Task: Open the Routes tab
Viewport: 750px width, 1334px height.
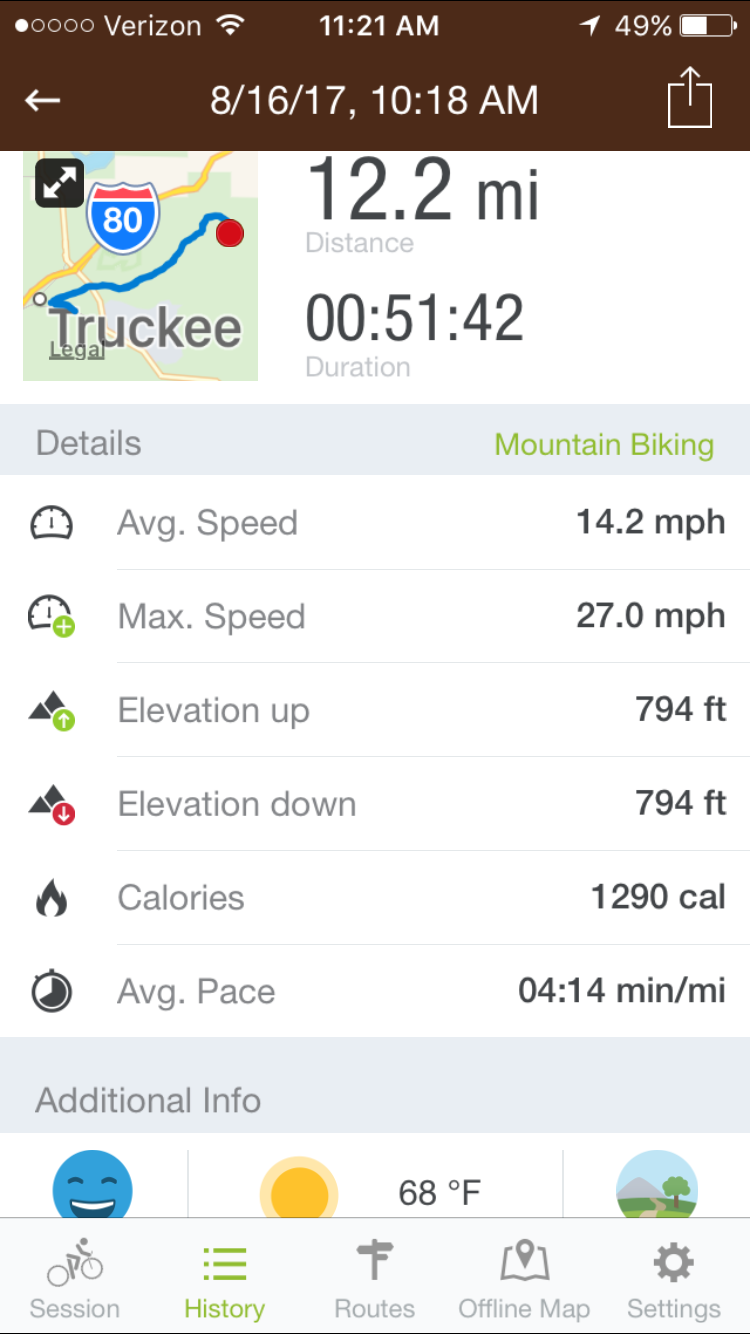Action: [x=374, y=1277]
